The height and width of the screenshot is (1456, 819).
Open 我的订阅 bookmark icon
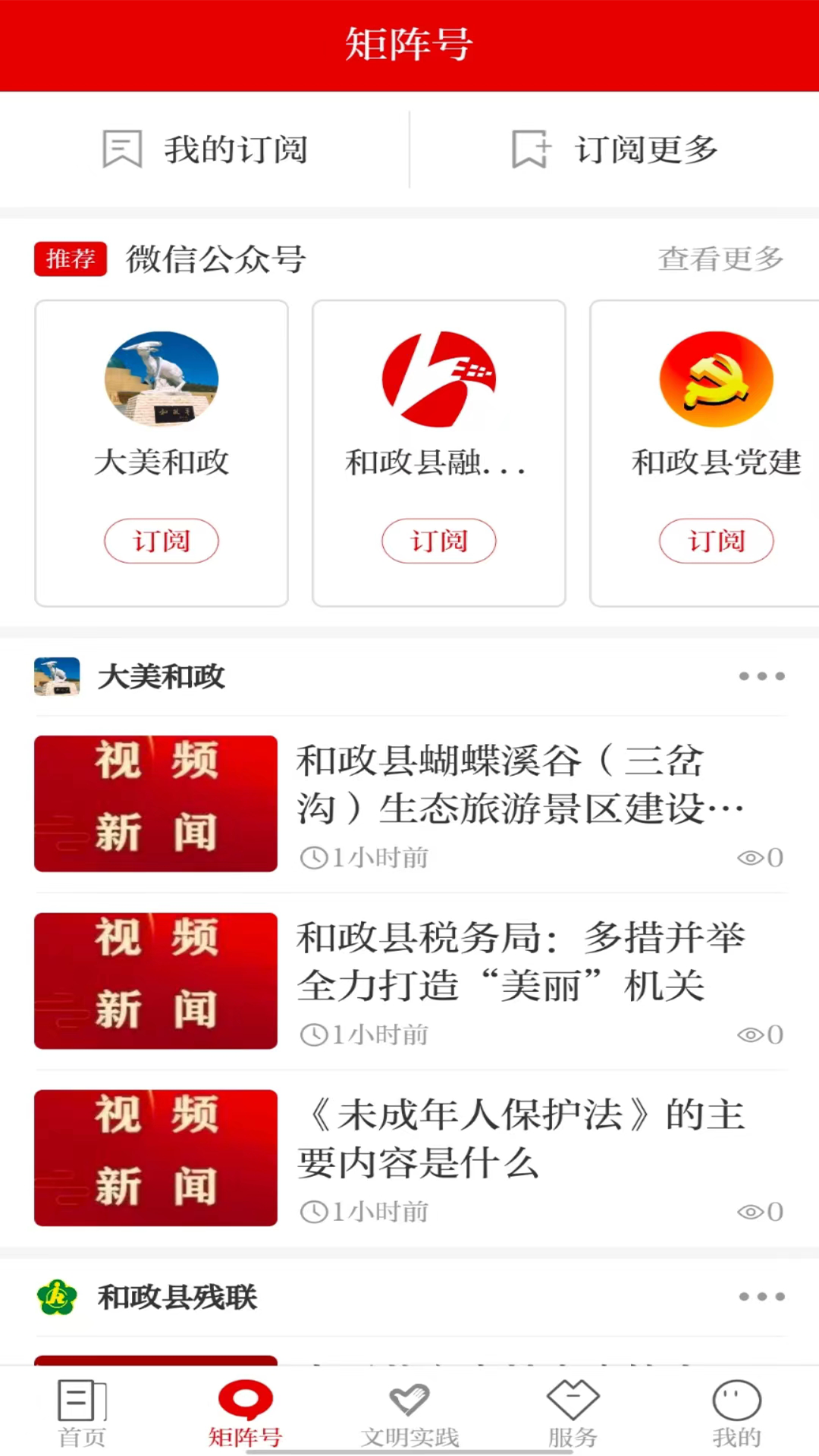(121, 149)
